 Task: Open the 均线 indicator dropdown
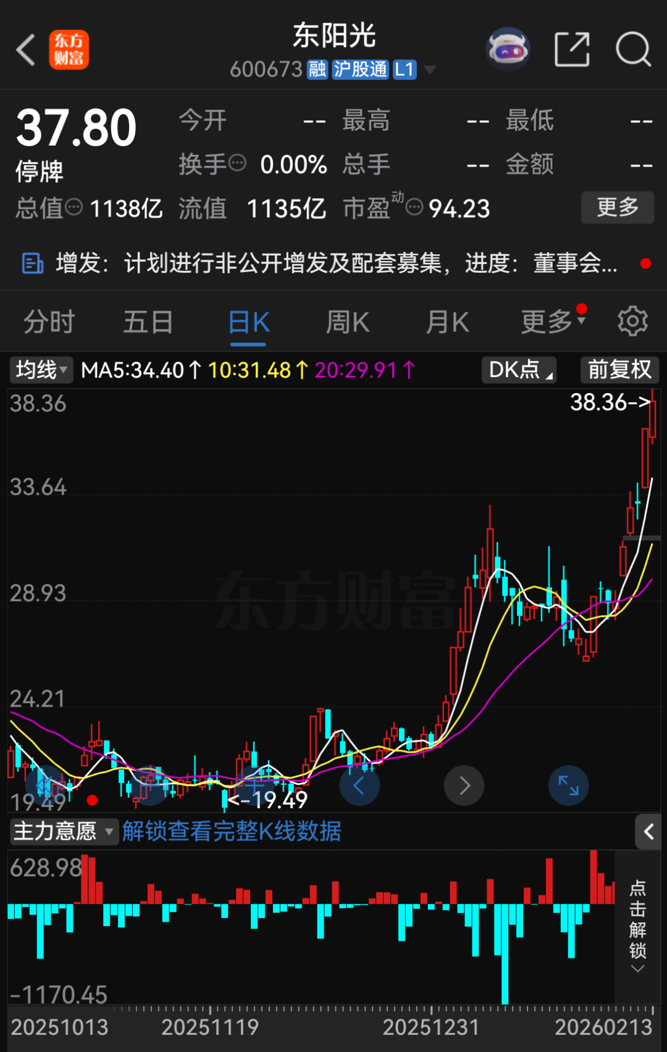[41, 370]
